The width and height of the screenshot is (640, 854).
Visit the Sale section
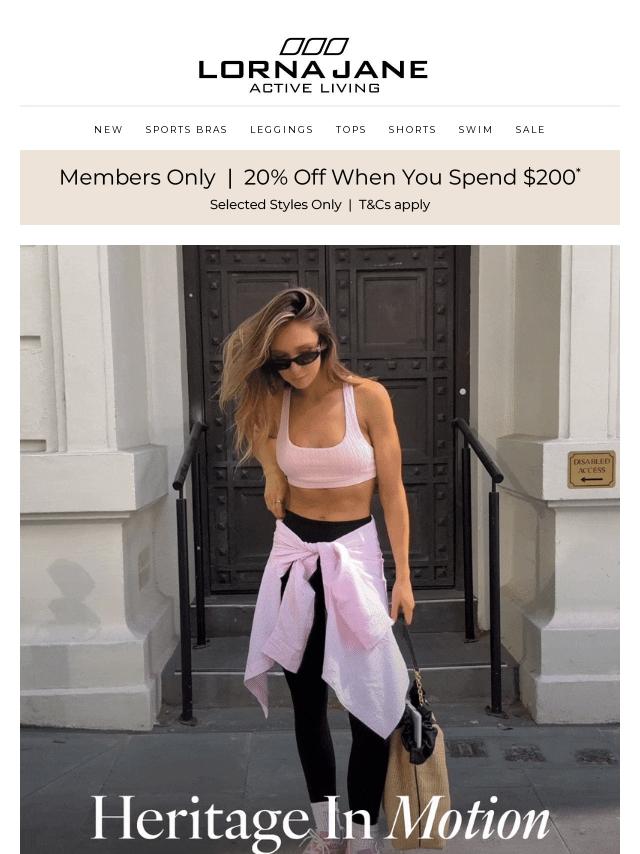pyautogui.click(x=530, y=130)
